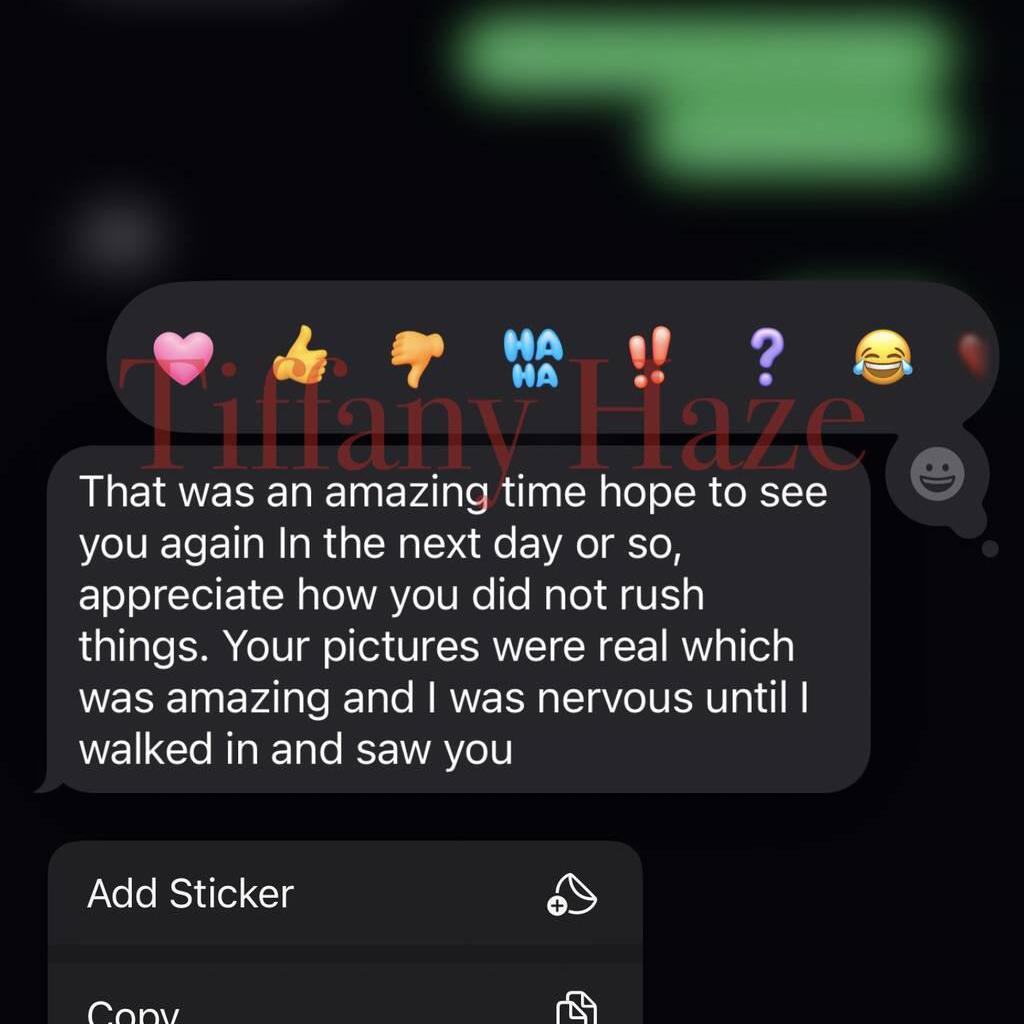
Task: React with the double exclamation tapback
Action: point(649,358)
